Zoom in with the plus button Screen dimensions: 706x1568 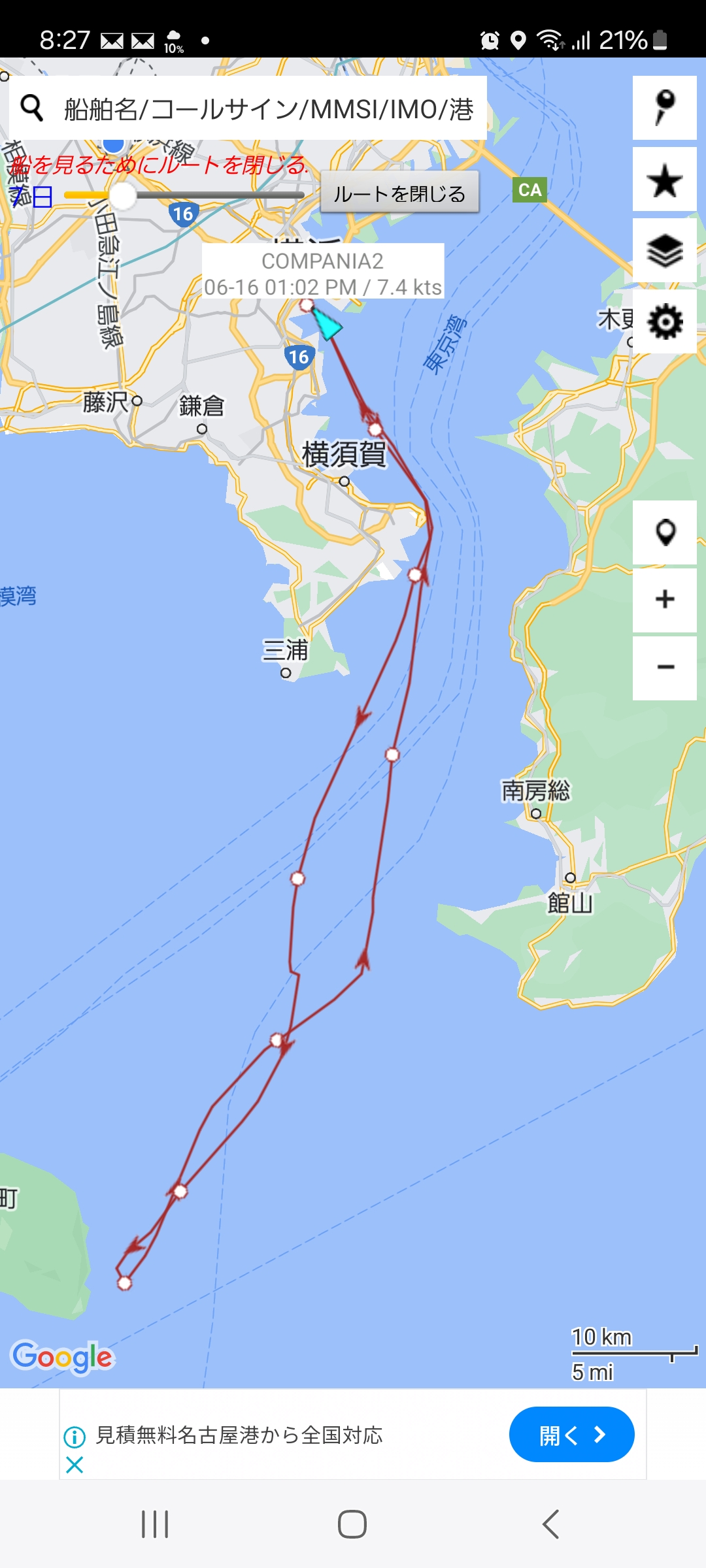point(665,600)
